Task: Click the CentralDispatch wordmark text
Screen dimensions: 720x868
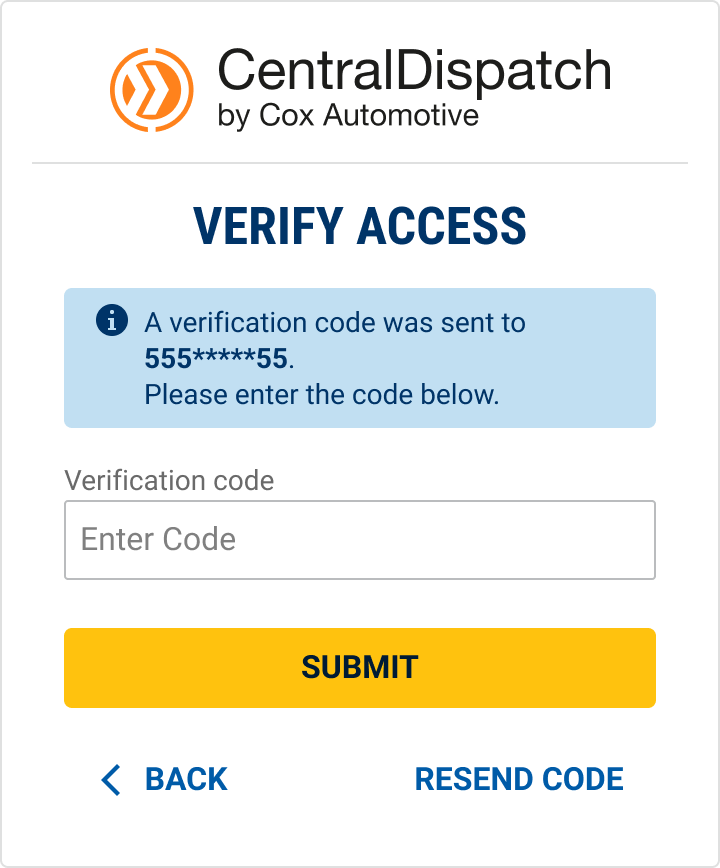Action: coord(415,73)
